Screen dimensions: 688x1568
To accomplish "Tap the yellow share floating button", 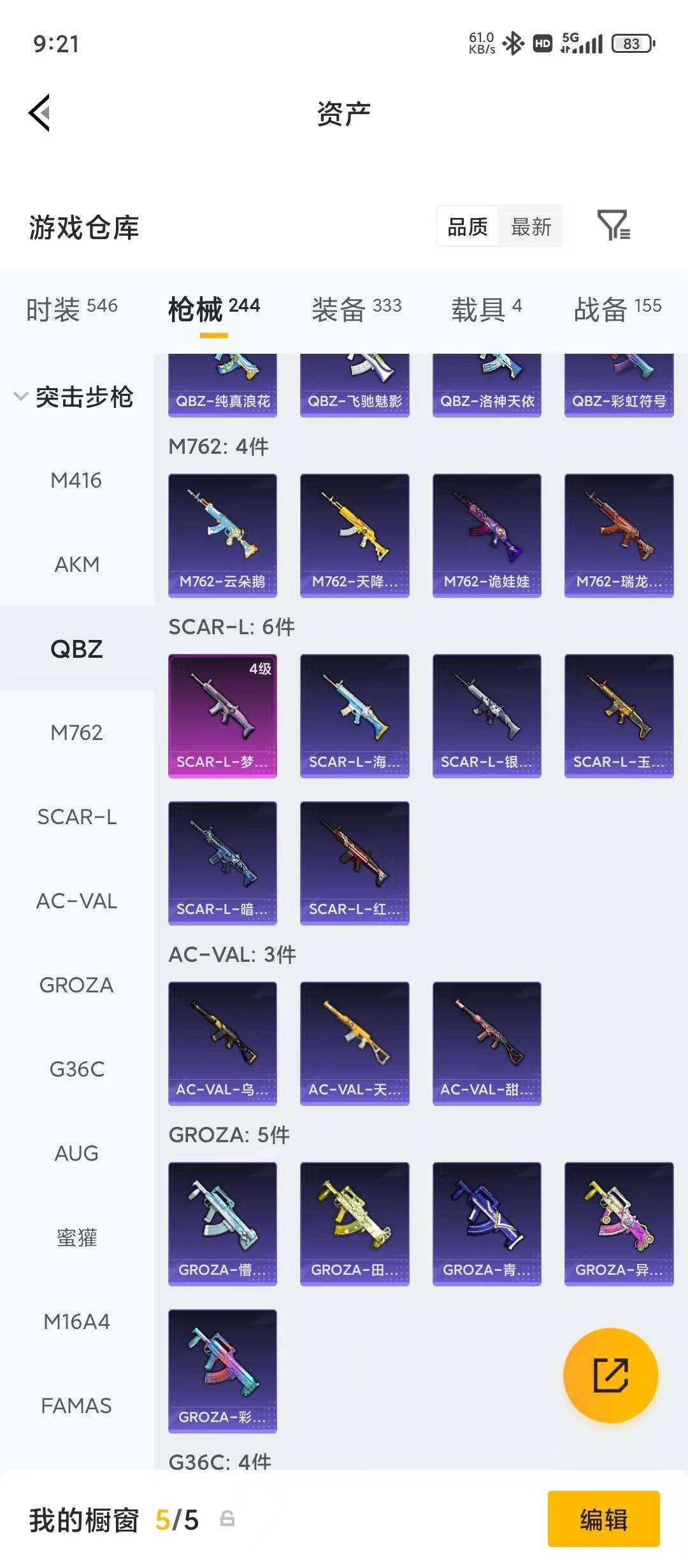I will (611, 1375).
